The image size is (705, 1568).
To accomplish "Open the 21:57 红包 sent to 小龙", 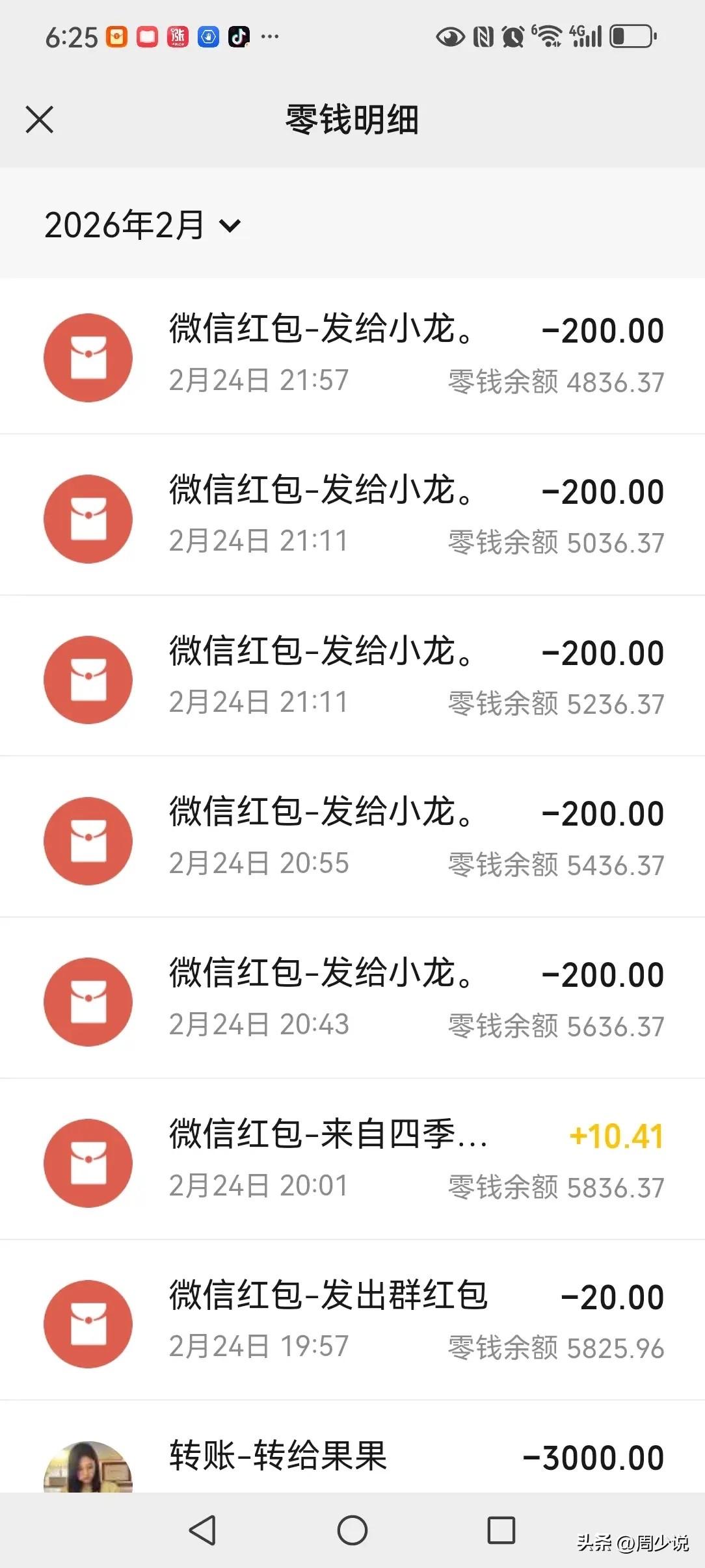I will click(x=352, y=356).
